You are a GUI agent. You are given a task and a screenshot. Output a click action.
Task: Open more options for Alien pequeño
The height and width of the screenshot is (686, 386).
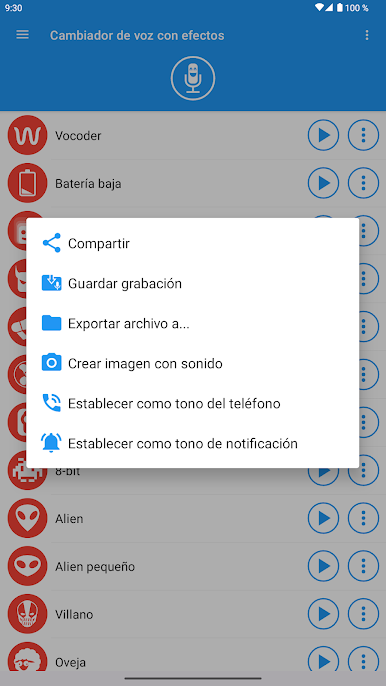pos(363,566)
